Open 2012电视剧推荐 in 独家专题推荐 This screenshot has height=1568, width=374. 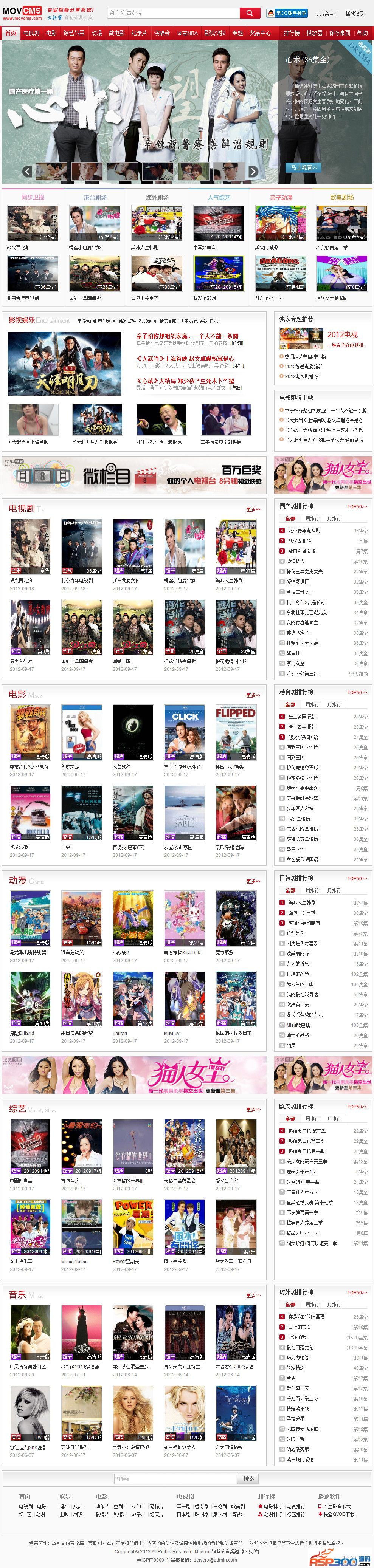coord(301,376)
